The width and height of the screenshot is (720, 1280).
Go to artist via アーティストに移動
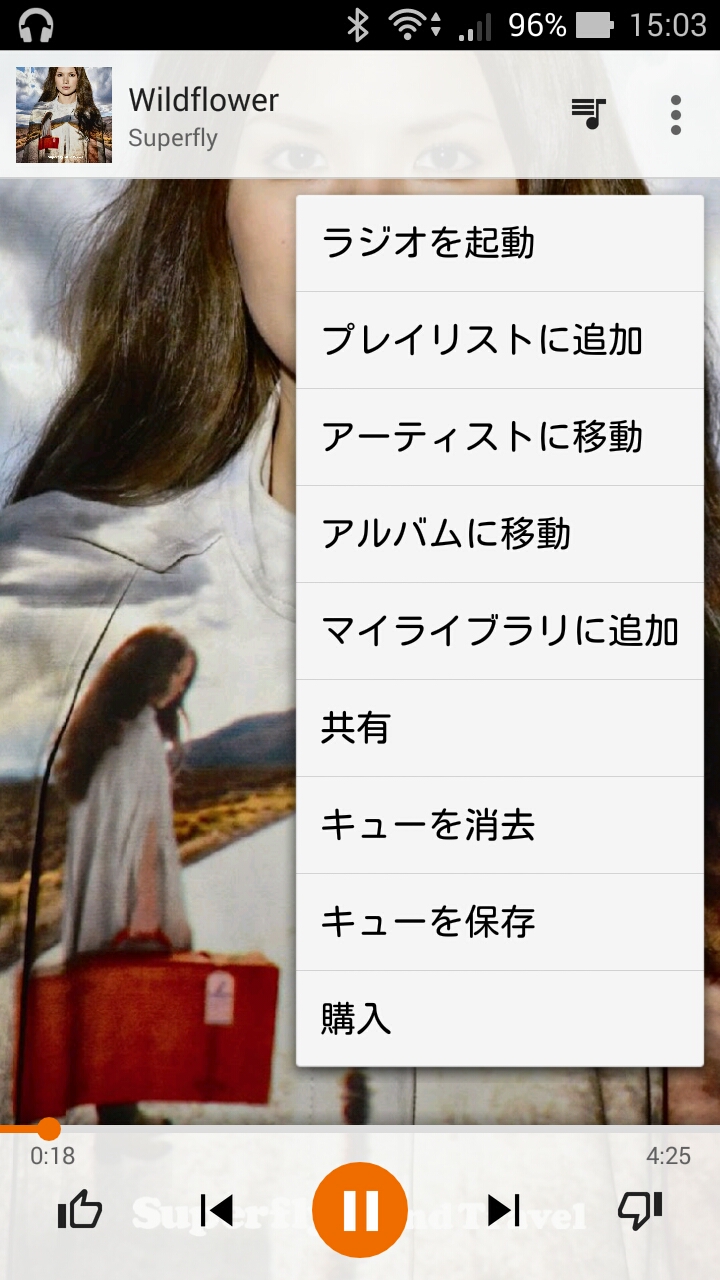point(500,437)
